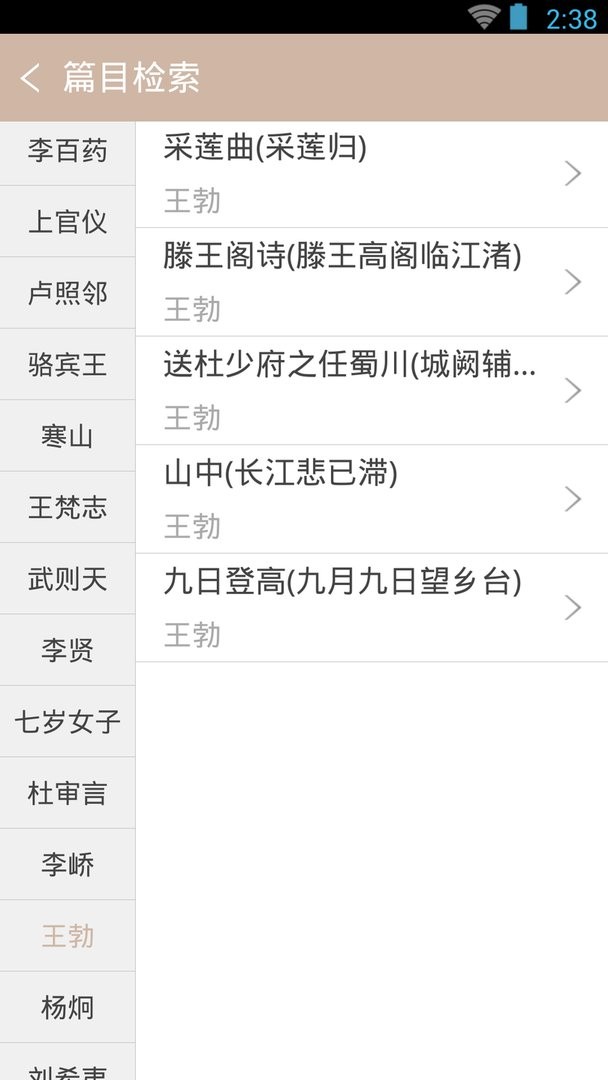The image size is (608, 1080).
Task: Select 李贤 in the sidebar
Action: (67, 650)
